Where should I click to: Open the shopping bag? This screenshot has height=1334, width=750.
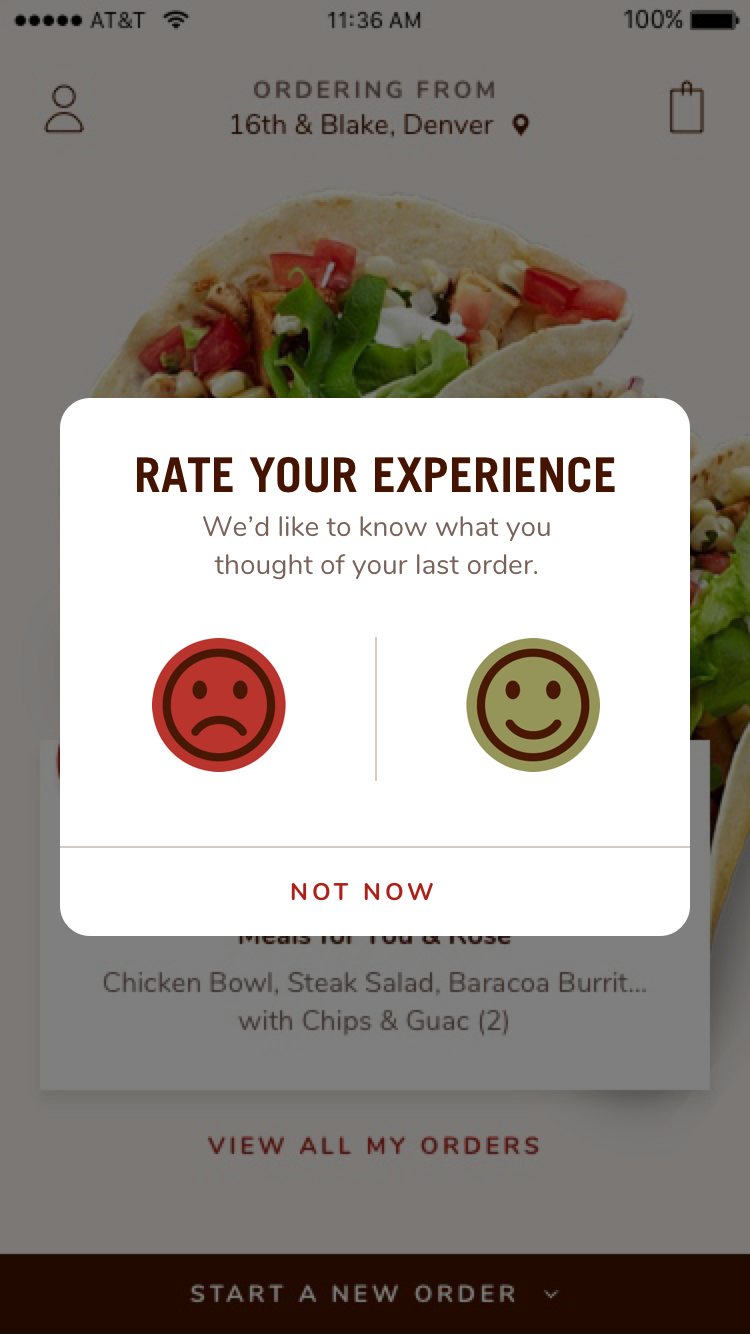686,109
